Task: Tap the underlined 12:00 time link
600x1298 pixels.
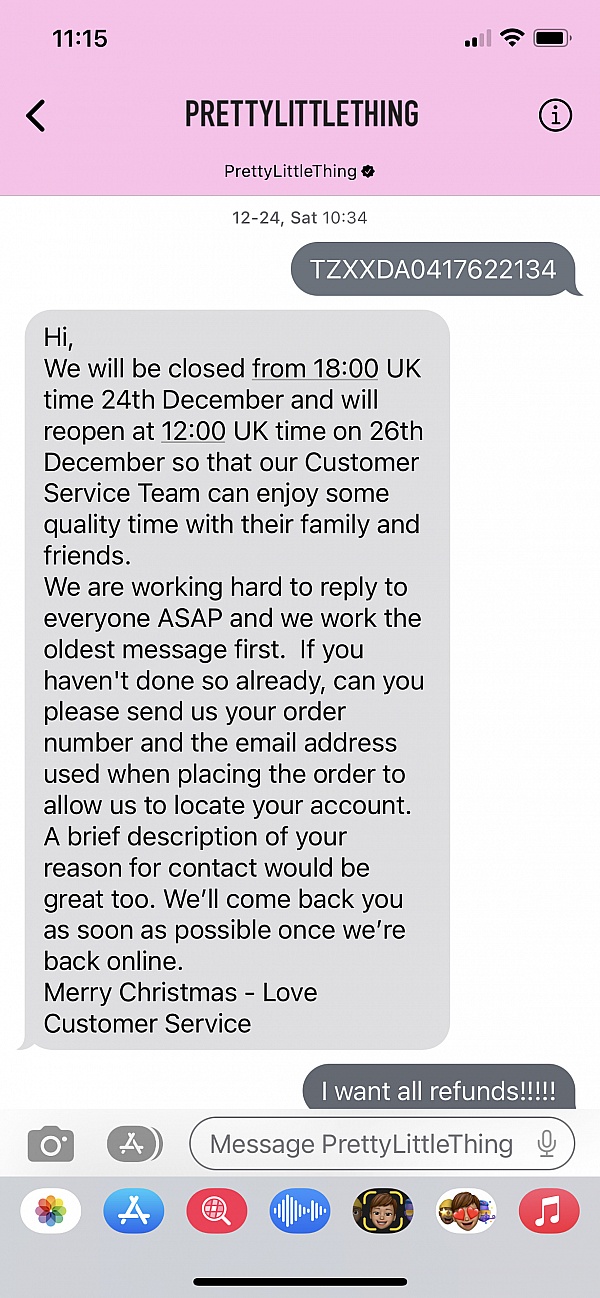Action: [194, 431]
